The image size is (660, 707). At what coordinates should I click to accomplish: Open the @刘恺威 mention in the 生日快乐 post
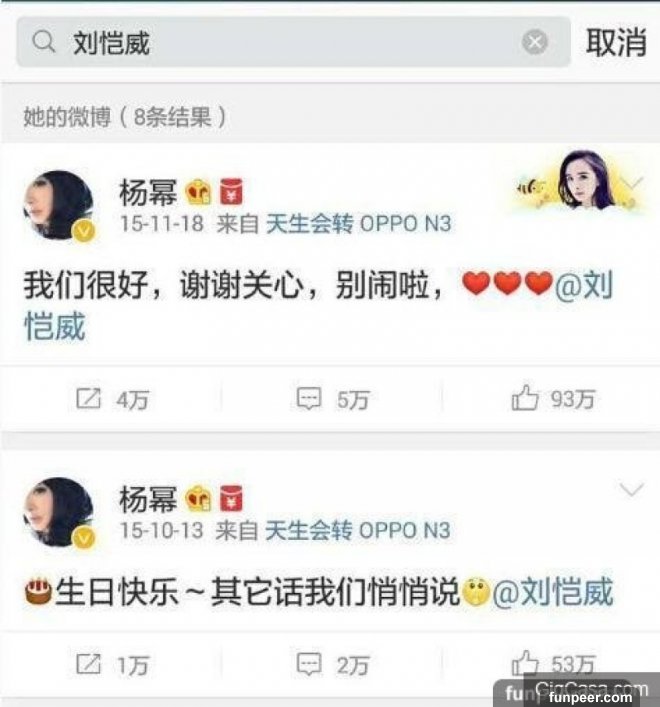552,592
